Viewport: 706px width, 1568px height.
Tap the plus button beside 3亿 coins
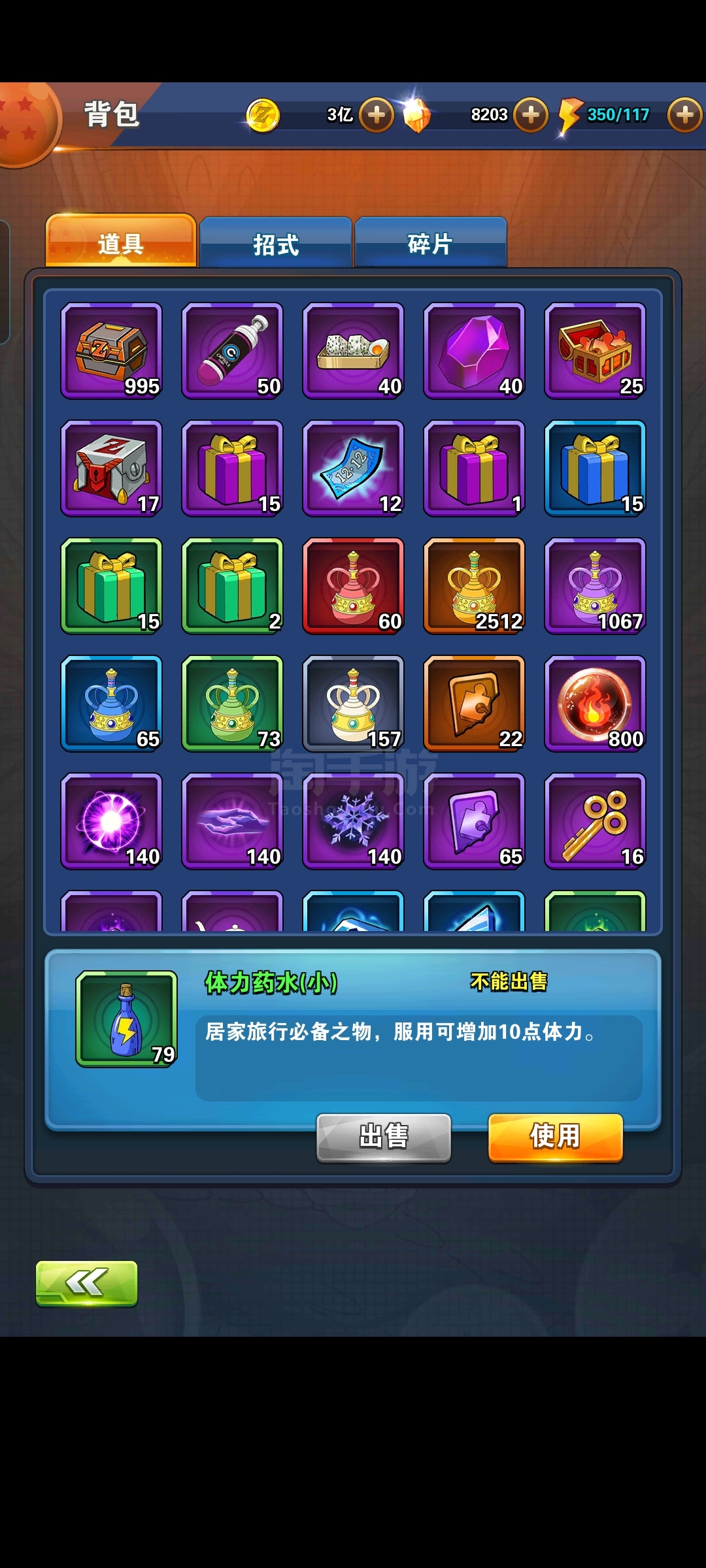point(377,115)
